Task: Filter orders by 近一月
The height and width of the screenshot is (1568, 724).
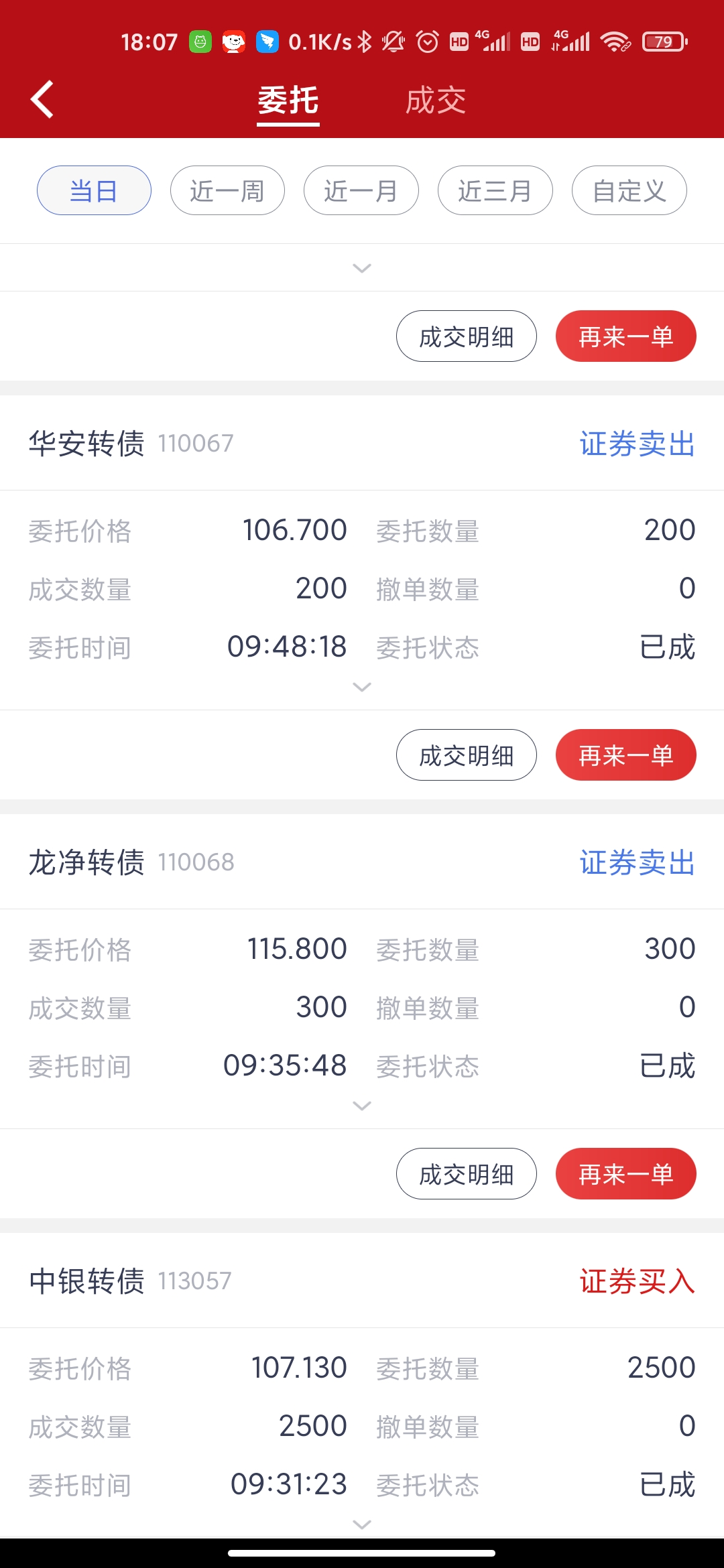Action: [361, 191]
